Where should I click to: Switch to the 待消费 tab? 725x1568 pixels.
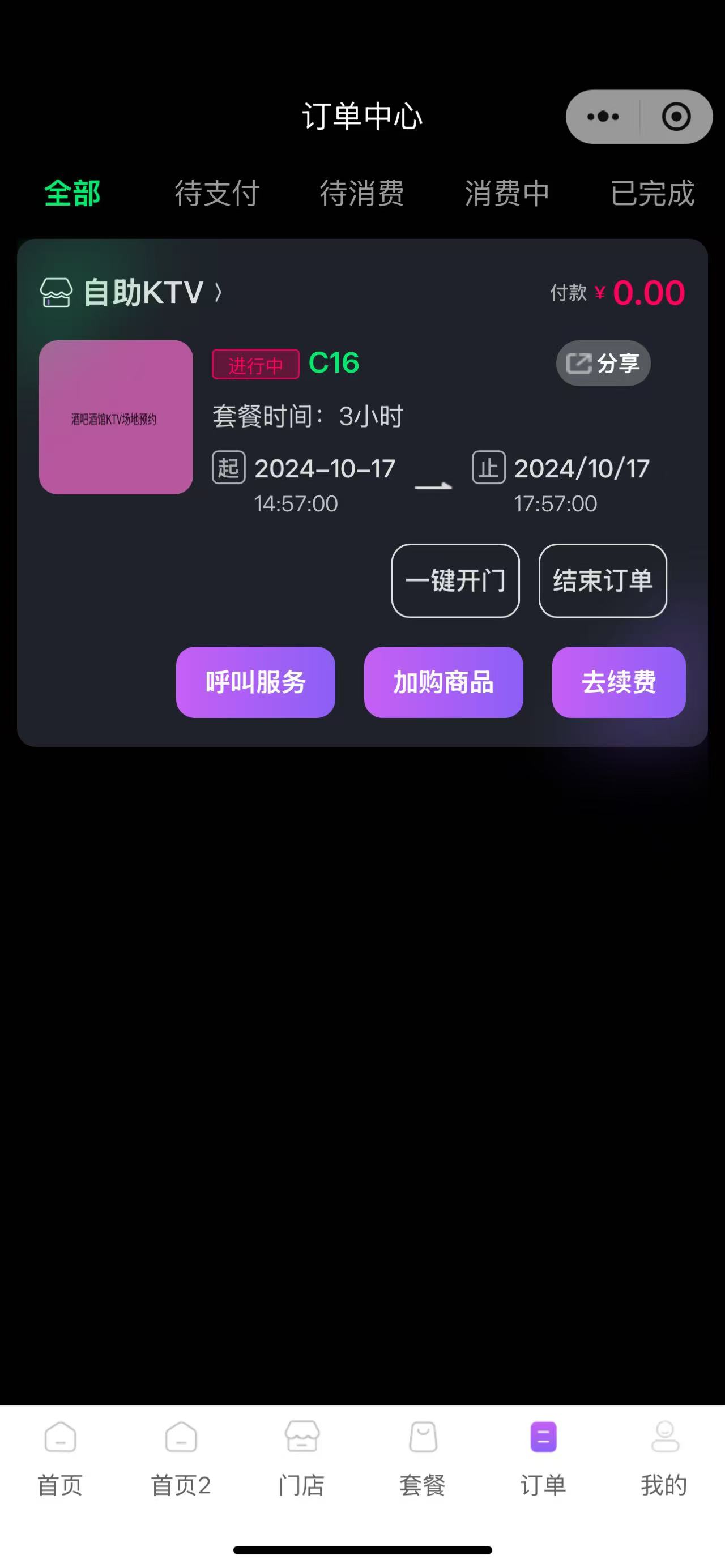362,194
